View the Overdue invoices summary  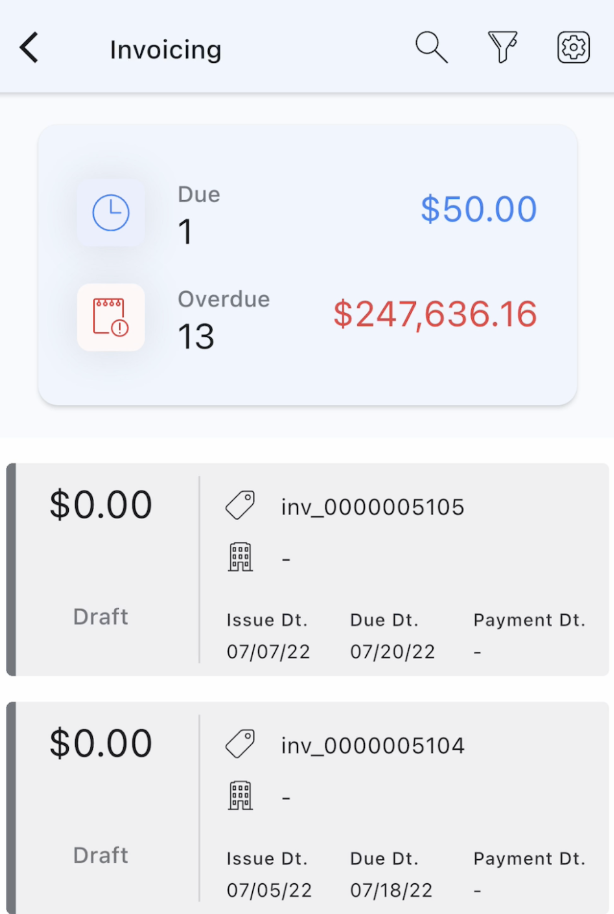[x=307, y=318]
